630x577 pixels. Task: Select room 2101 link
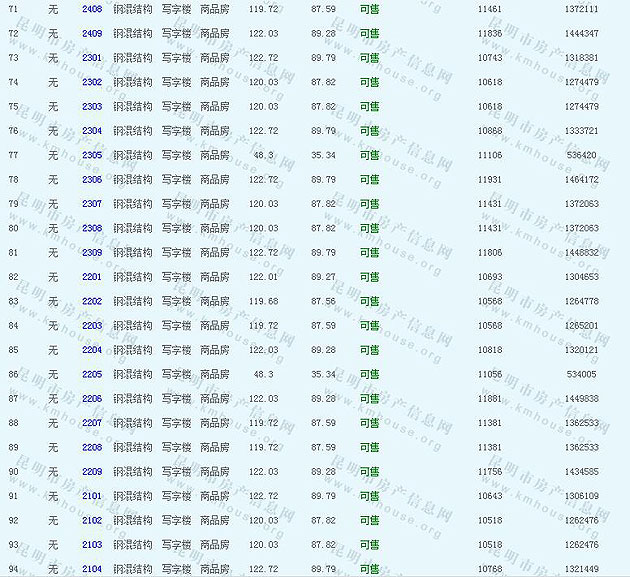click(x=92, y=496)
